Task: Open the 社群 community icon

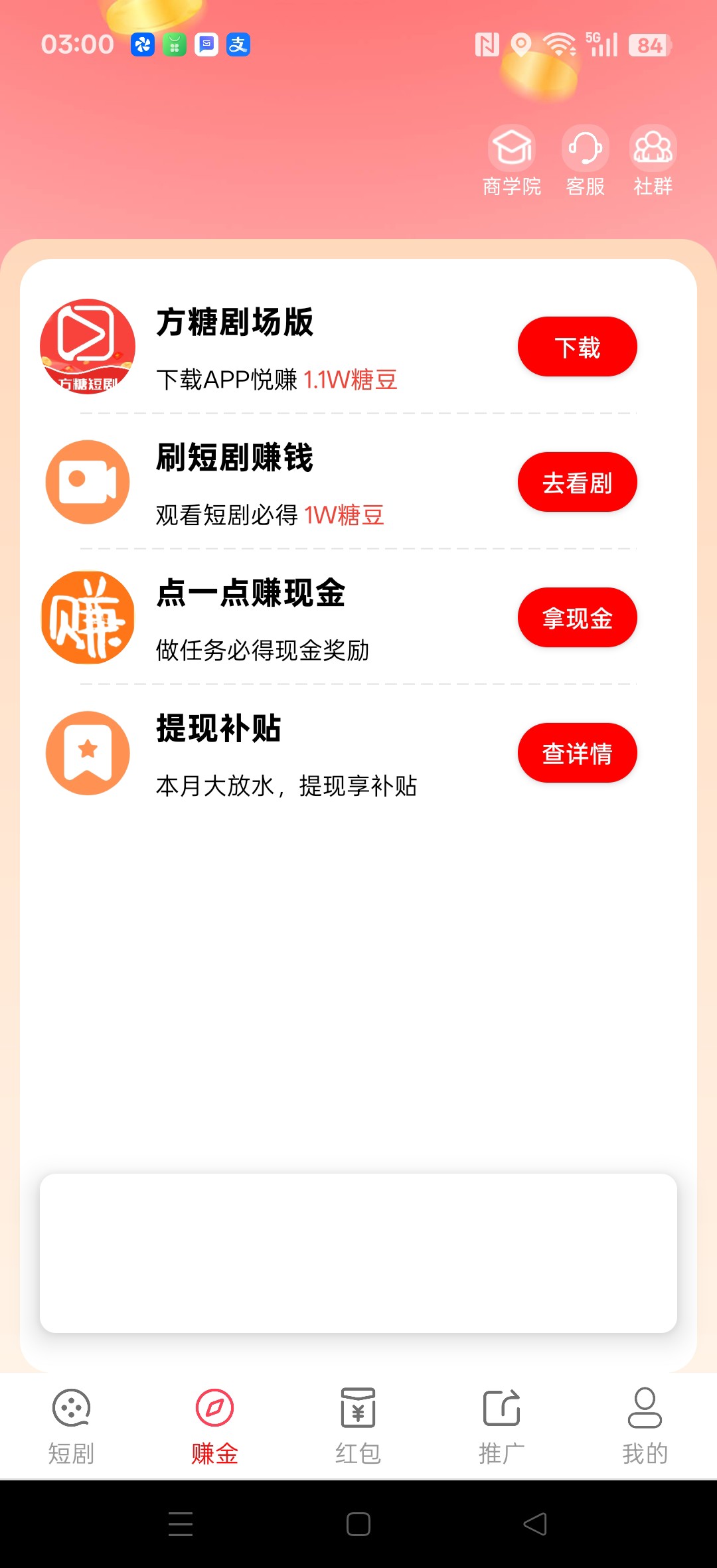Action: (653, 149)
